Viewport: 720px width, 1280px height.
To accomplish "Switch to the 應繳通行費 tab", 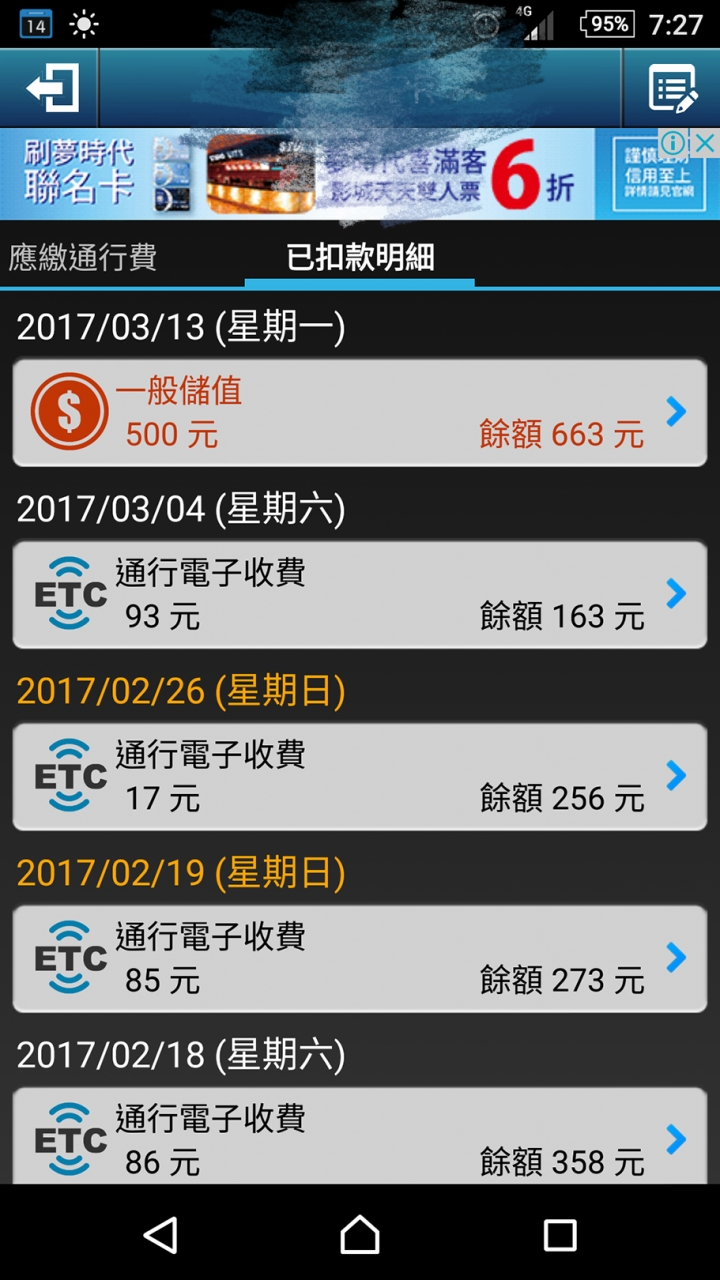I will 83,257.
